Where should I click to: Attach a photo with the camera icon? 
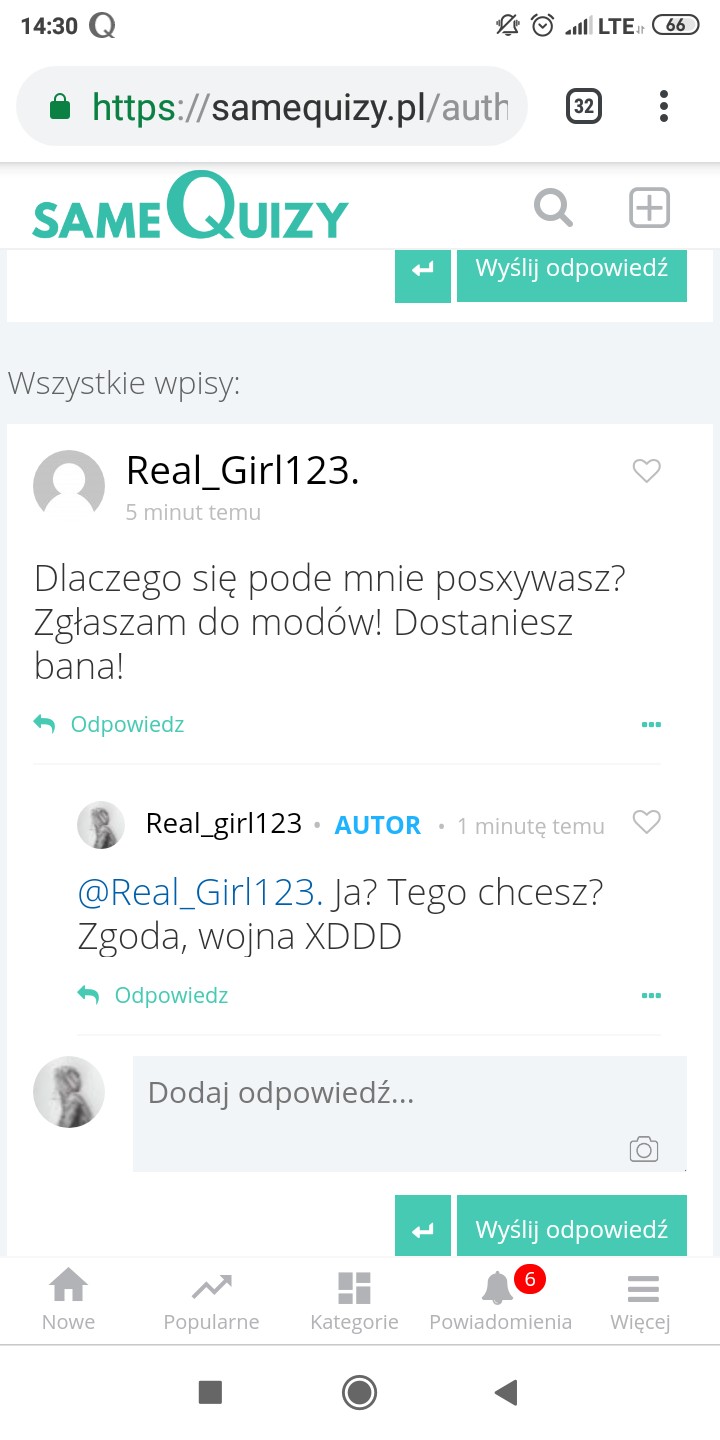[644, 1149]
